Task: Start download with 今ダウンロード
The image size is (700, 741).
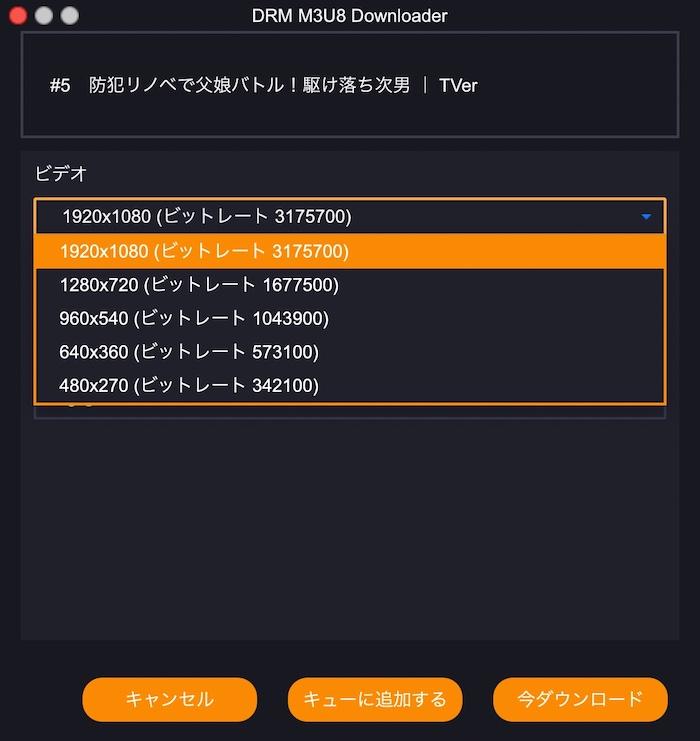Action: coord(580,699)
